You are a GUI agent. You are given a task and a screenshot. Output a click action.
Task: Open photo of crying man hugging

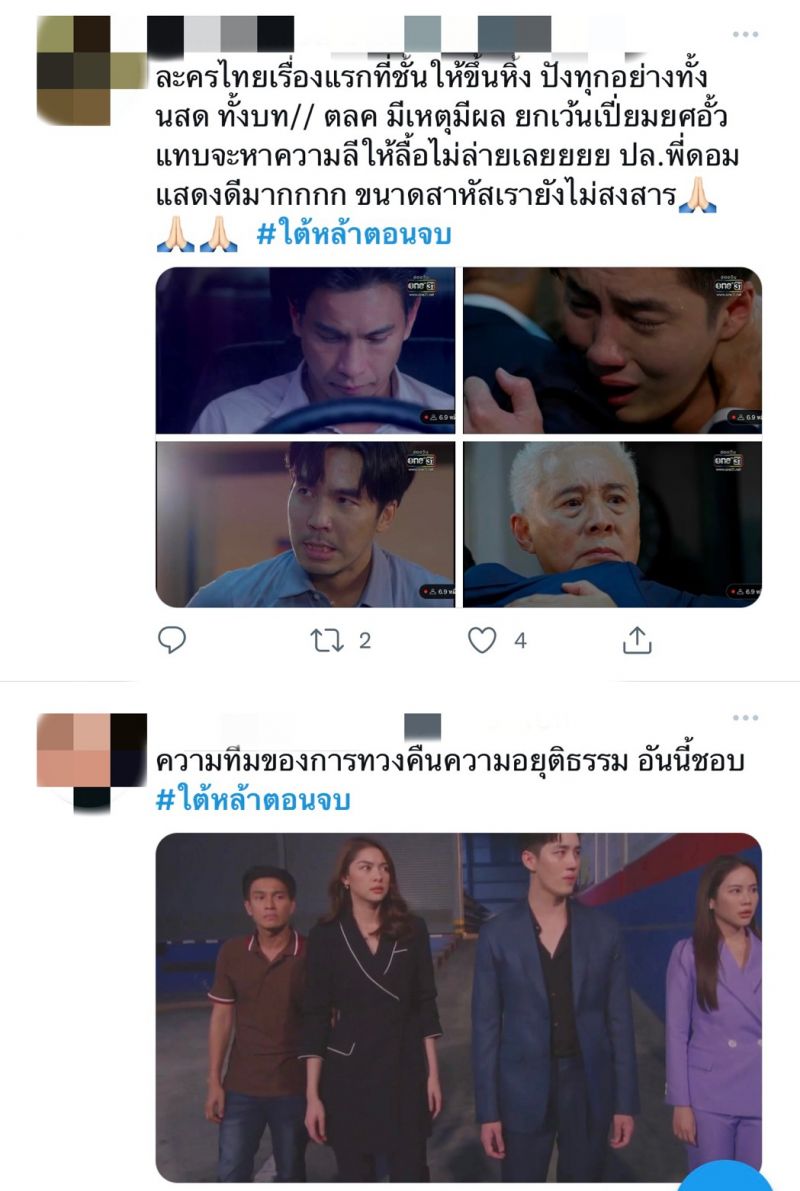click(612, 350)
